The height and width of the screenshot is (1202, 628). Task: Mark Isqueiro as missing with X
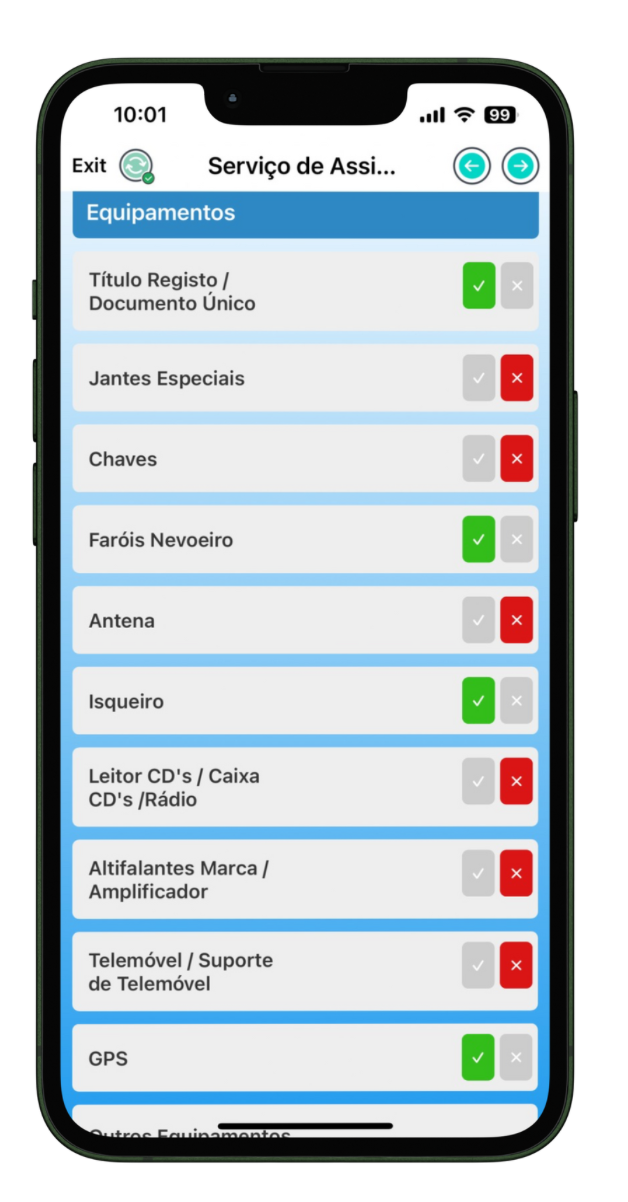point(517,701)
